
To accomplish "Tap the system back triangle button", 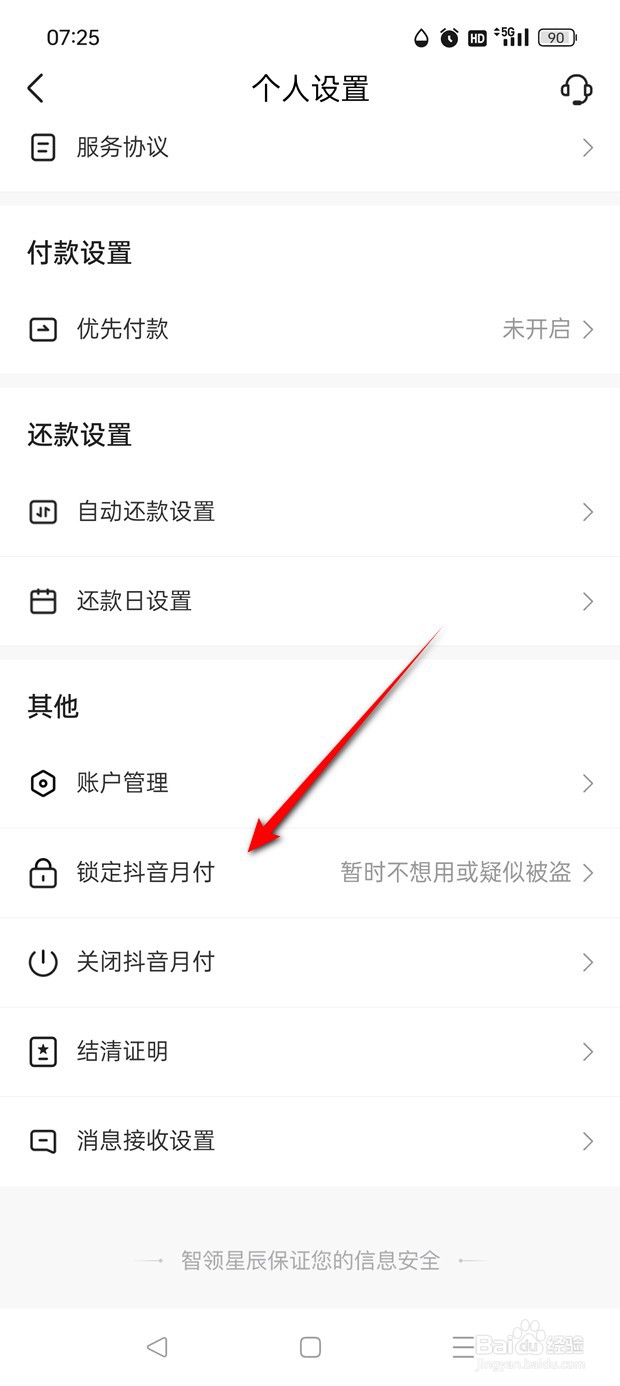I will (157, 1347).
